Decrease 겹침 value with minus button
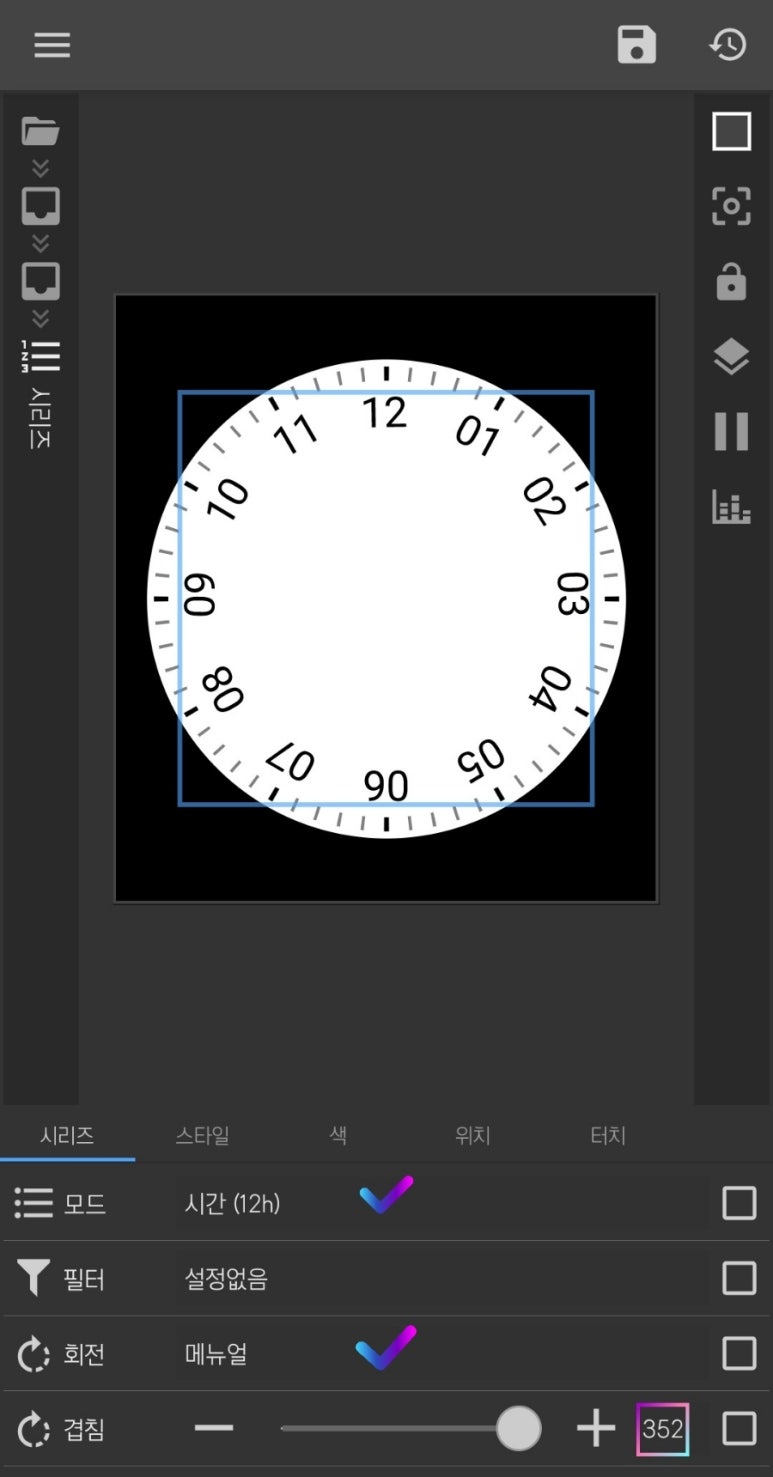This screenshot has width=773, height=1477. click(214, 1429)
